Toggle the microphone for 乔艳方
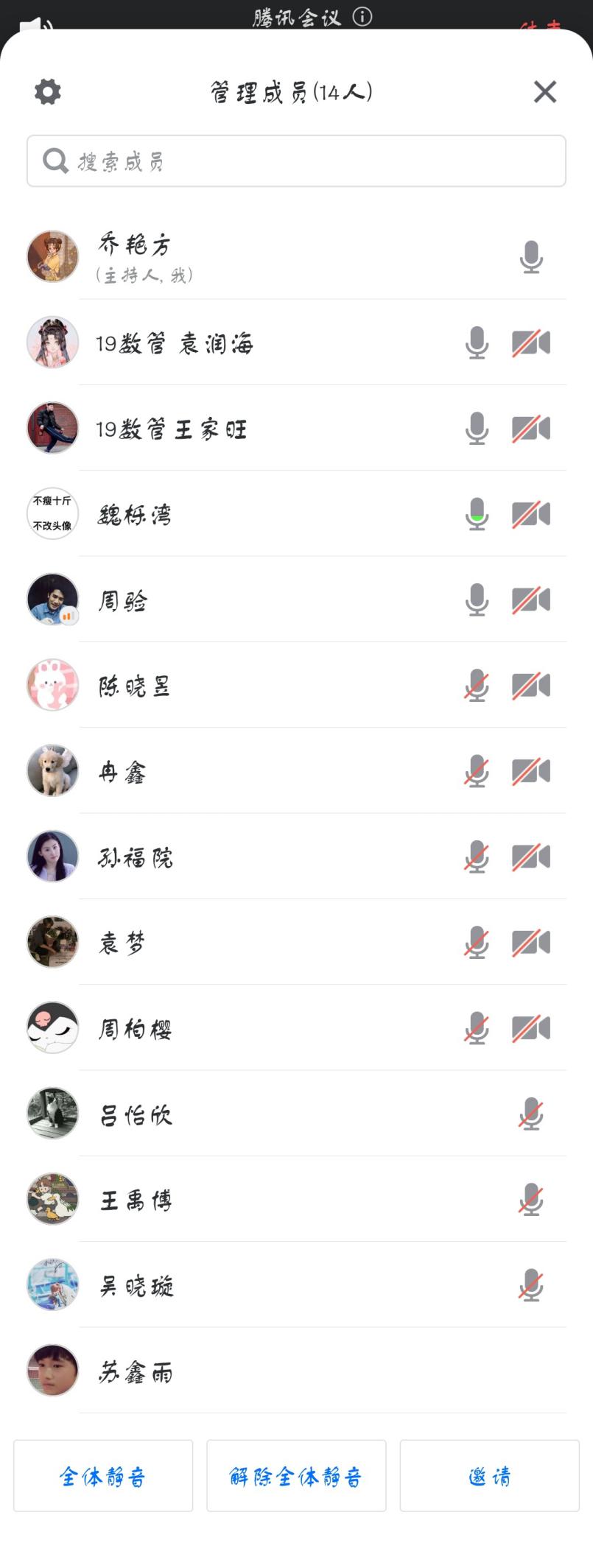Image resolution: width=593 pixels, height=1568 pixels. click(x=531, y=257)
